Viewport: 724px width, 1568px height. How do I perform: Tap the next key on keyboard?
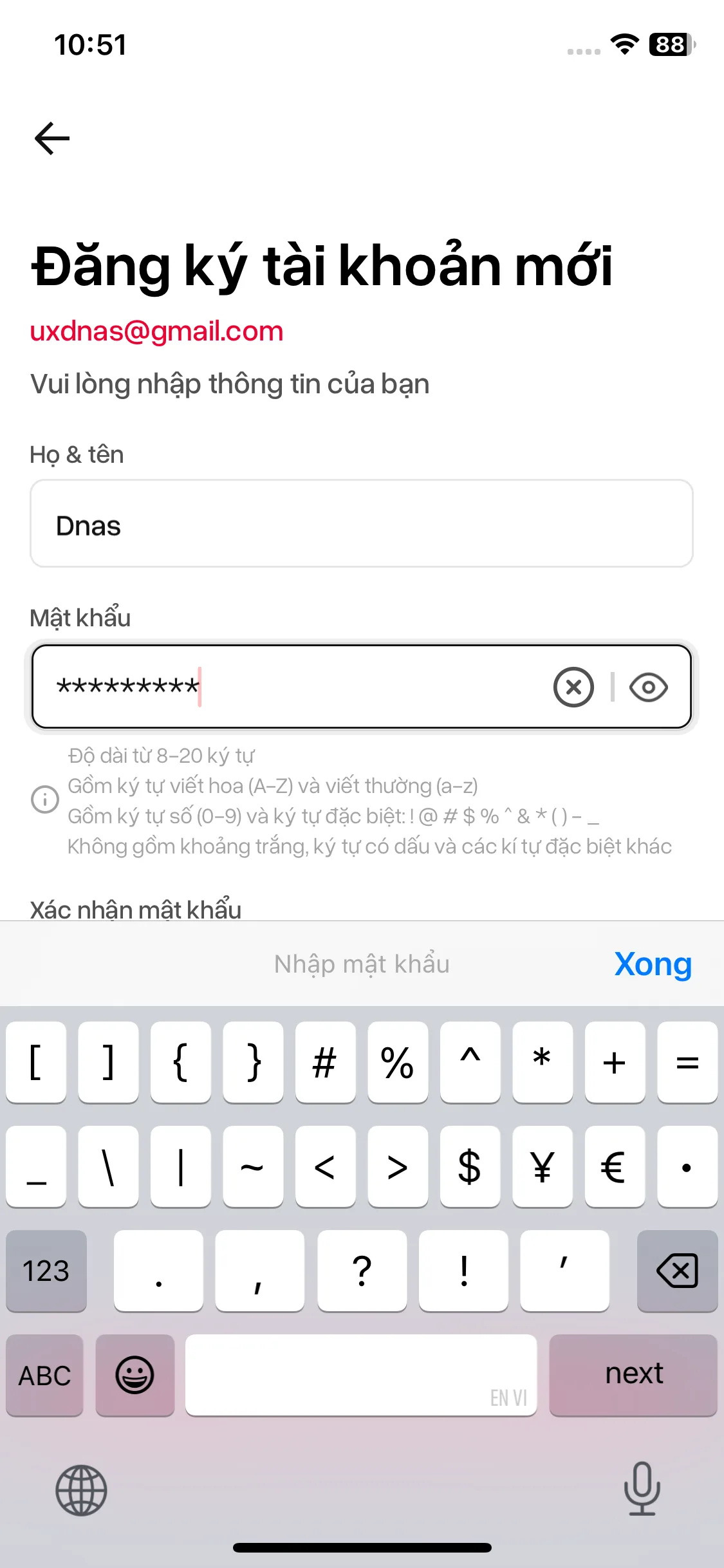tap(633, 1375)
